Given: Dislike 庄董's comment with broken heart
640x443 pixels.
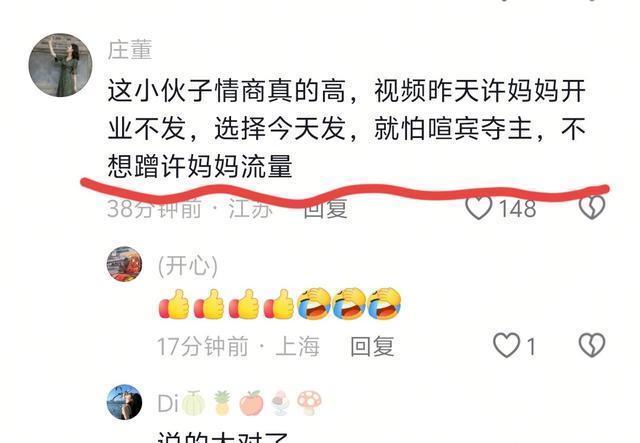Looking at the screenshot, I should click(592, 207).
